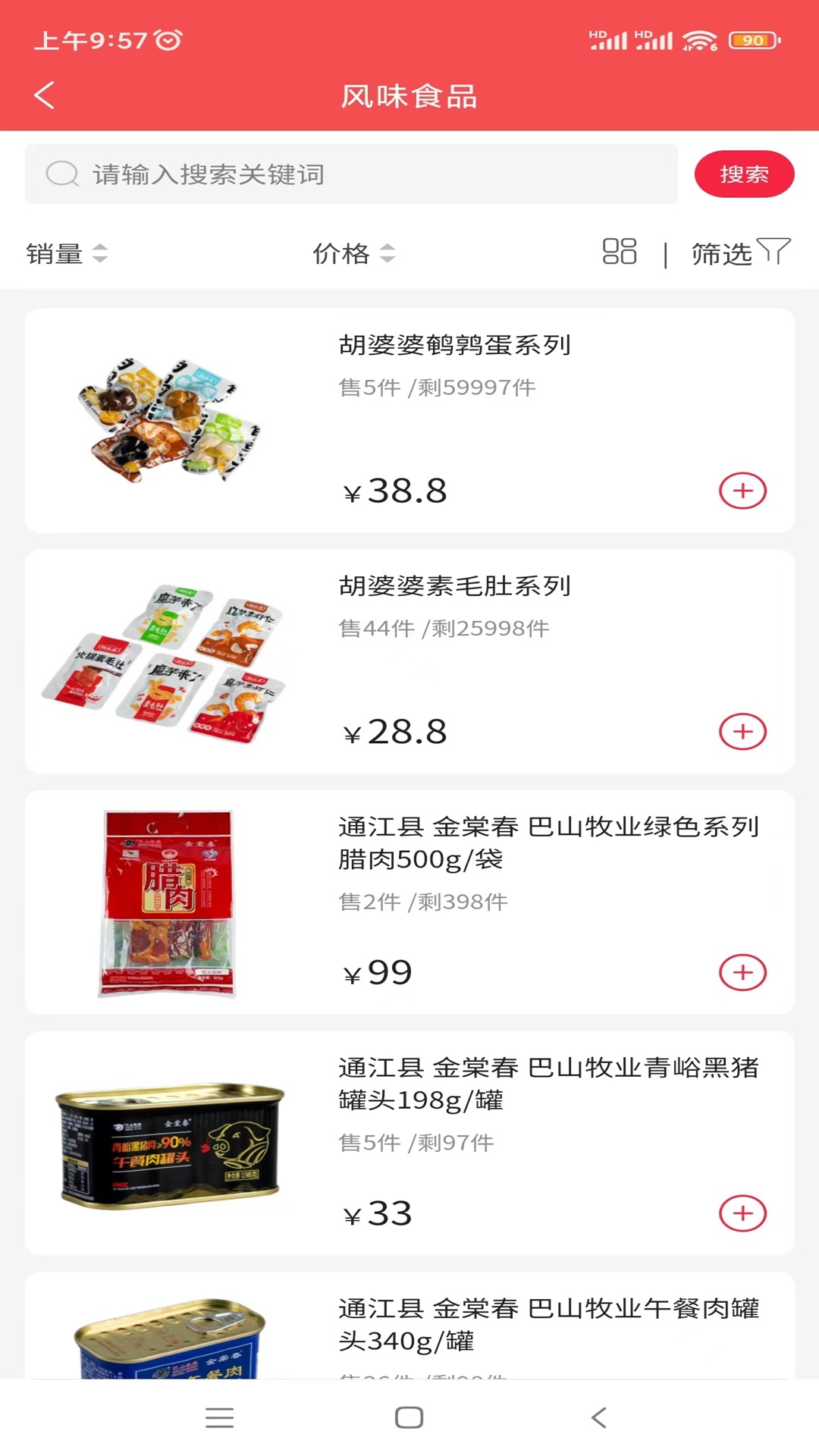The image size is (819, 1456).
Task: Add 胡婆婆鹌鹑蛋系列 to cart with plus icon
Action: point(742,491)
